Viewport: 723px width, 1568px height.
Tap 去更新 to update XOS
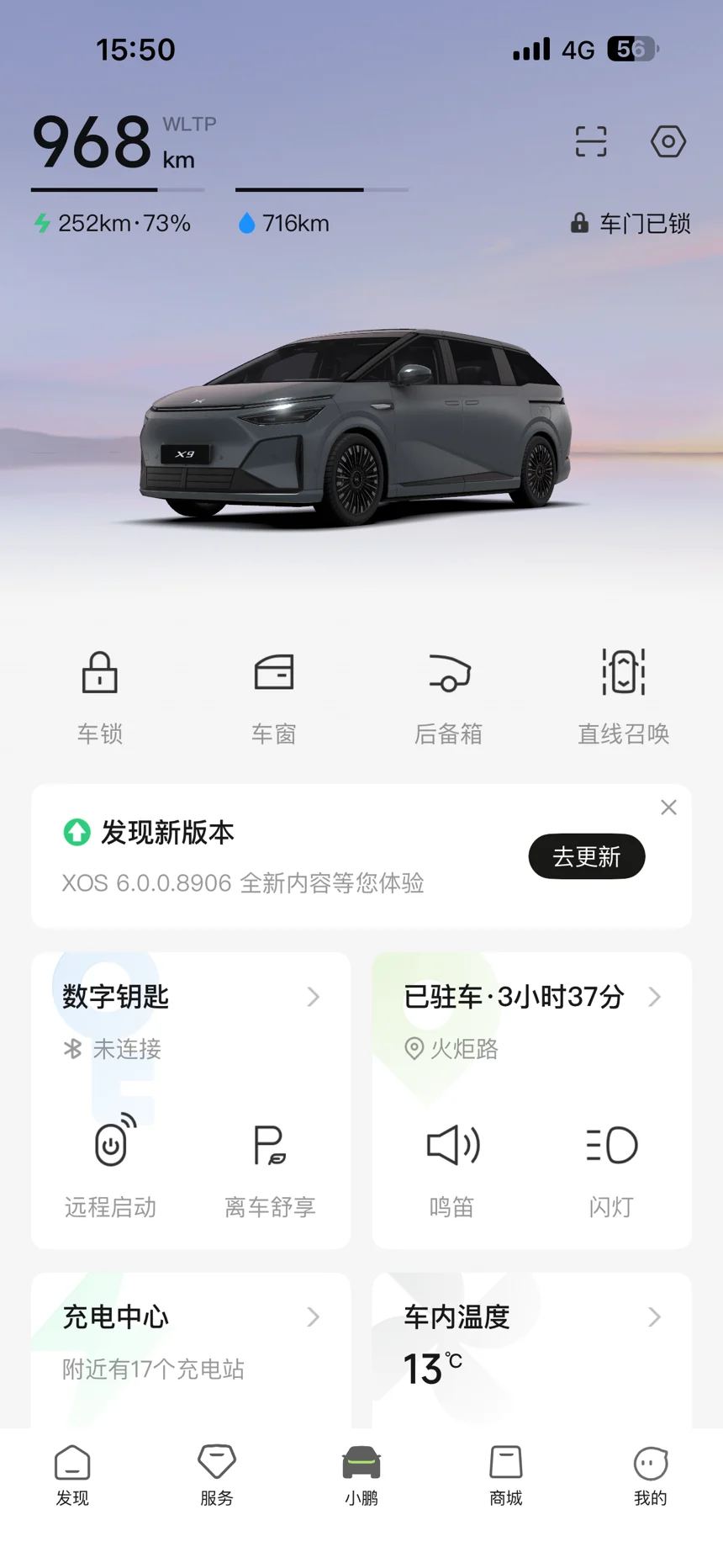(586, 856)
